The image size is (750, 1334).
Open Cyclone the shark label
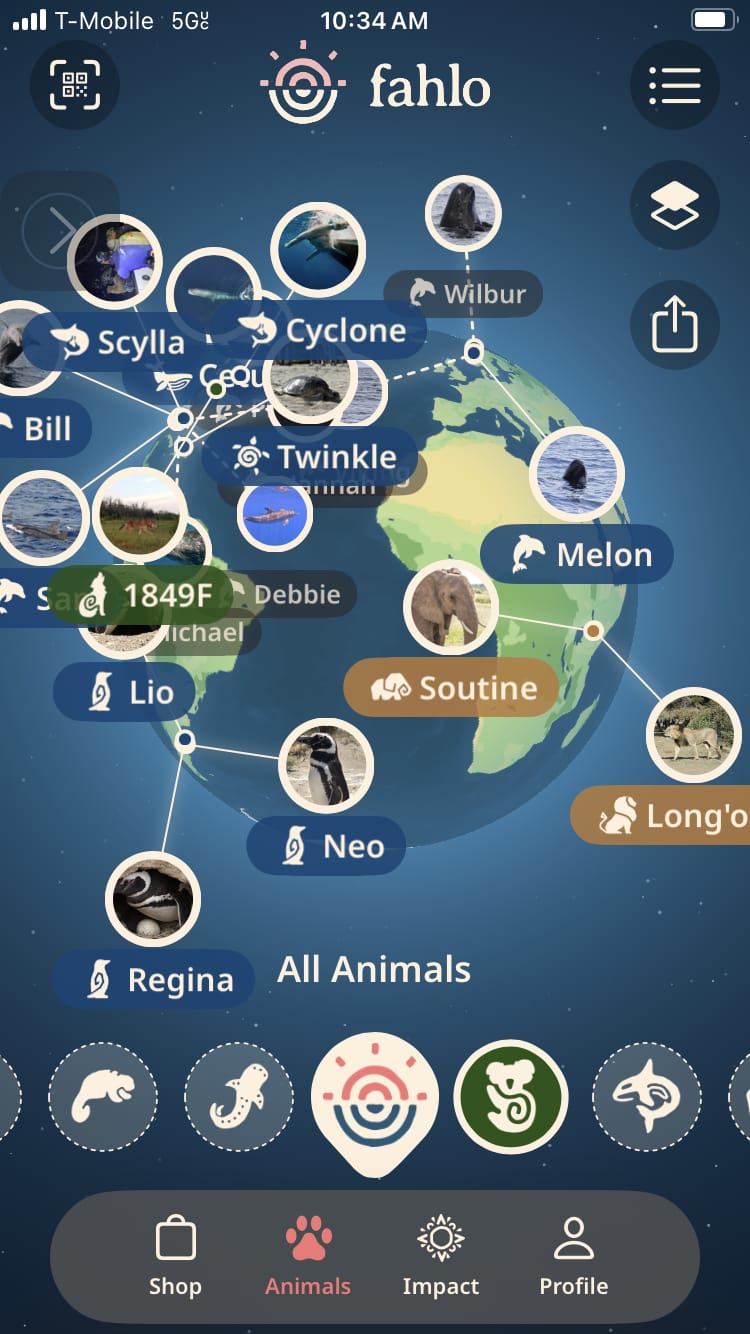pos(320,331)
